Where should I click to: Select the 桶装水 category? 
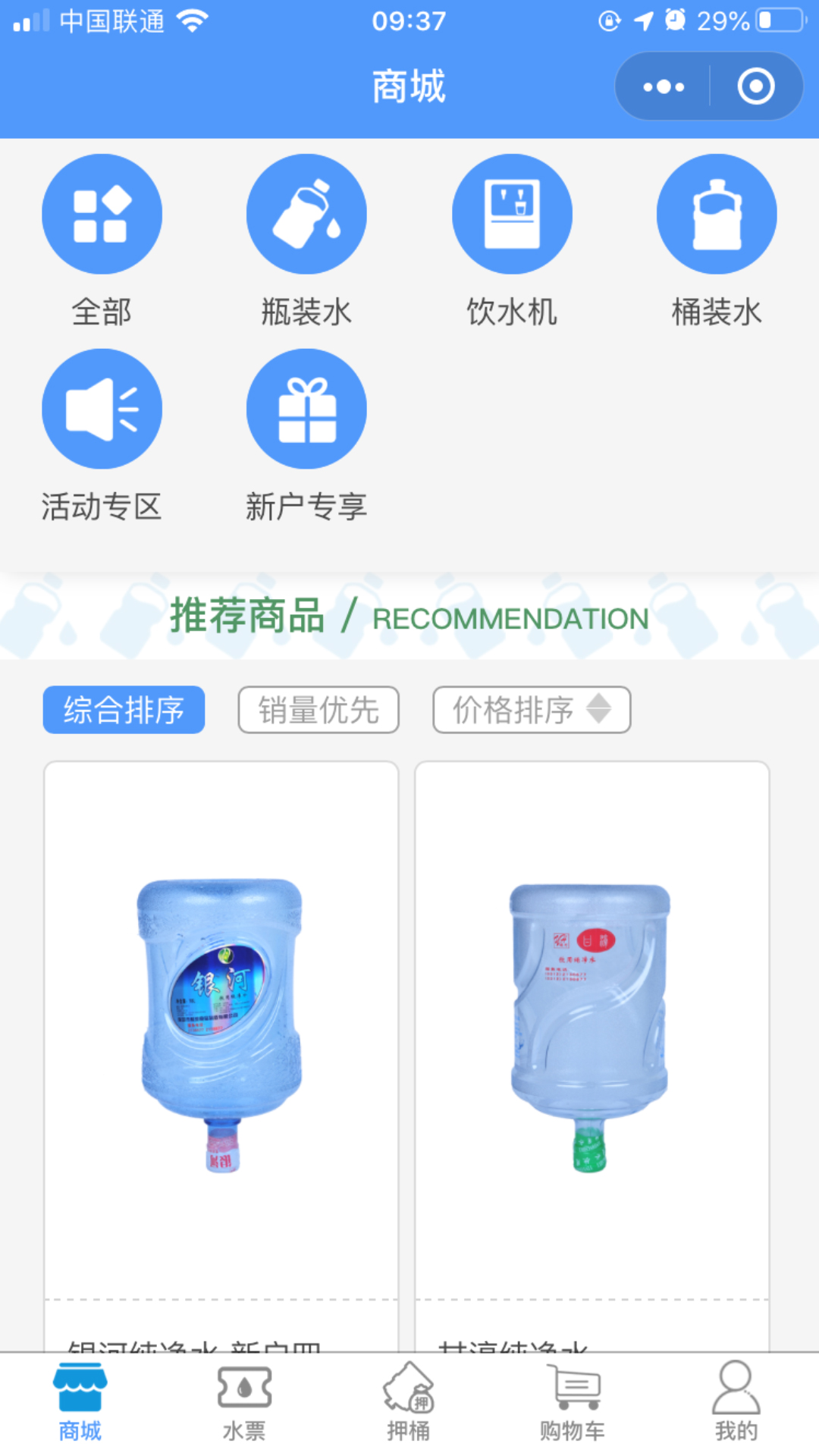[717, 214]
